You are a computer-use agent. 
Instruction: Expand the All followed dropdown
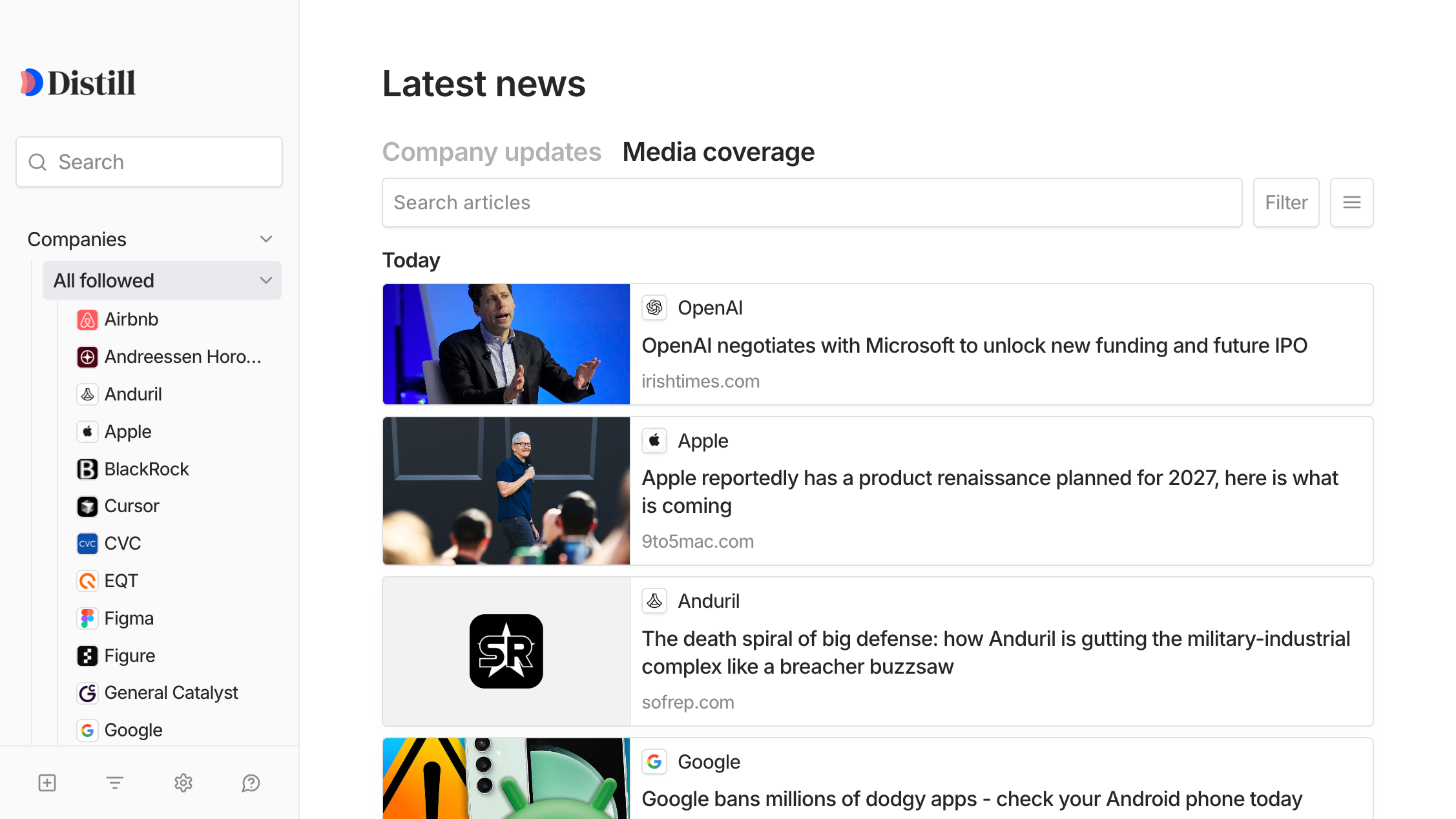click(x=265, y=281)
